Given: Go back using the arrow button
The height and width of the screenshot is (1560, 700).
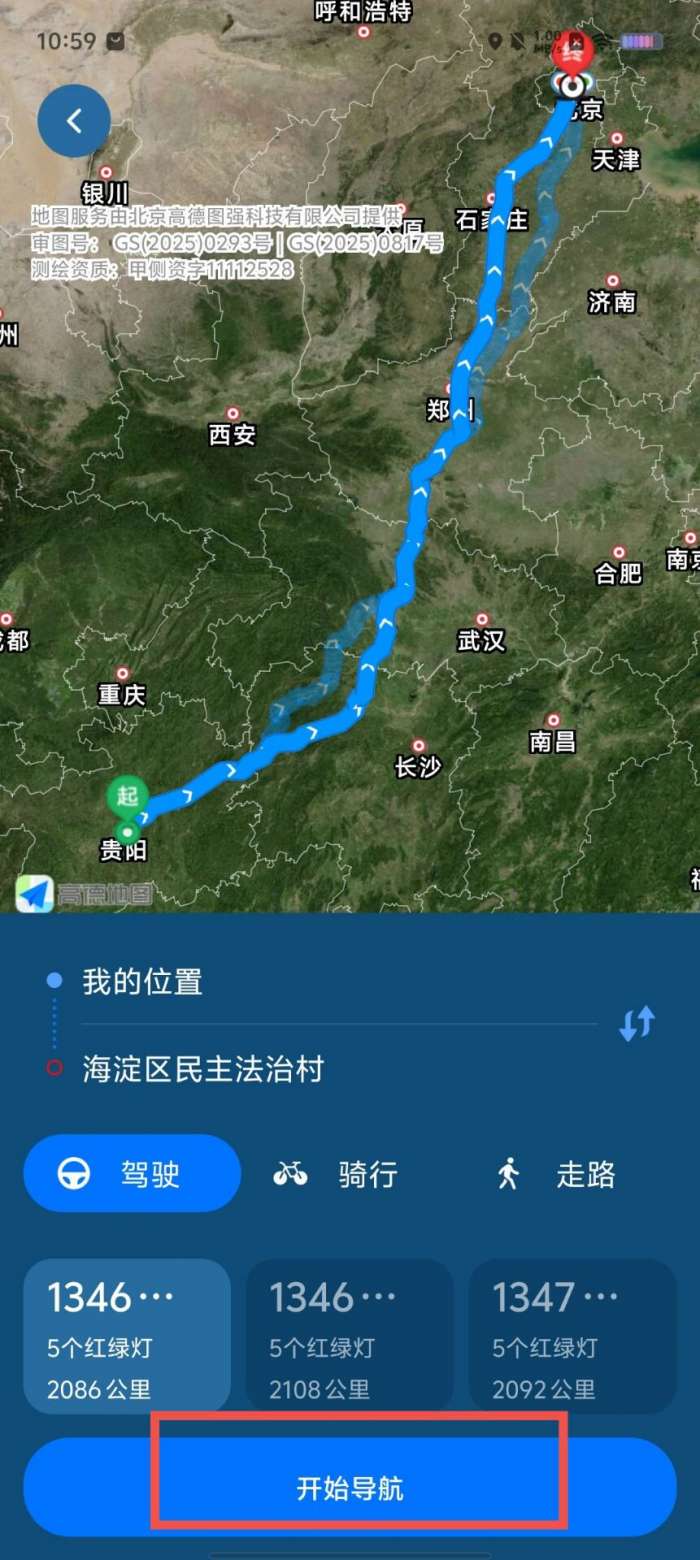Looking at the screenshot, I should coord(74,121).
